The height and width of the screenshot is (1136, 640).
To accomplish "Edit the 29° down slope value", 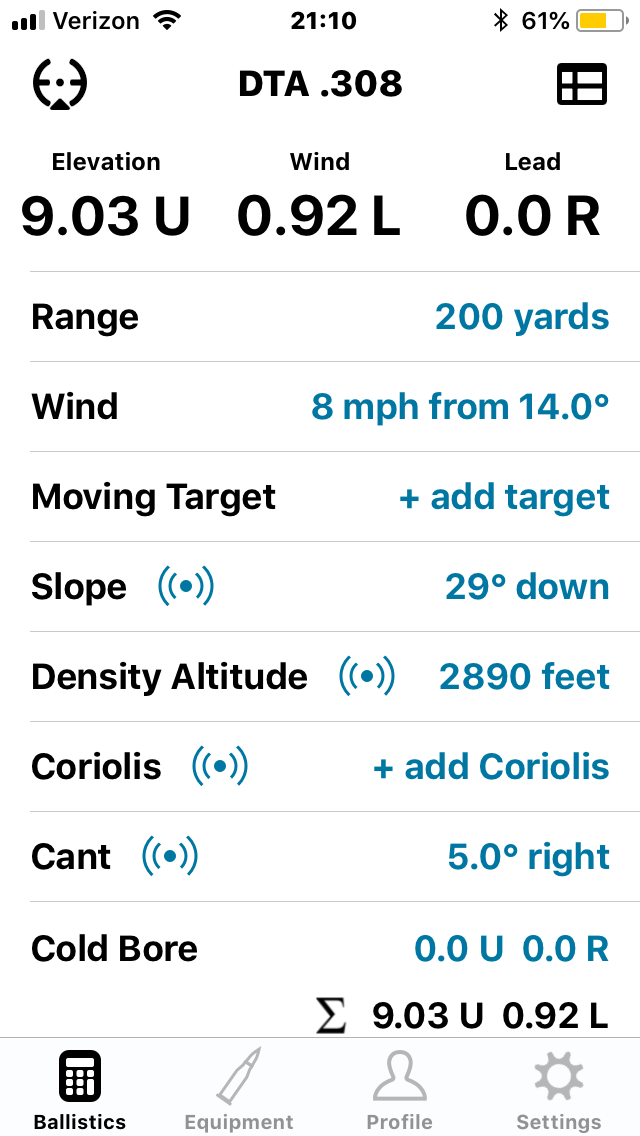I will tap(526, 587).
